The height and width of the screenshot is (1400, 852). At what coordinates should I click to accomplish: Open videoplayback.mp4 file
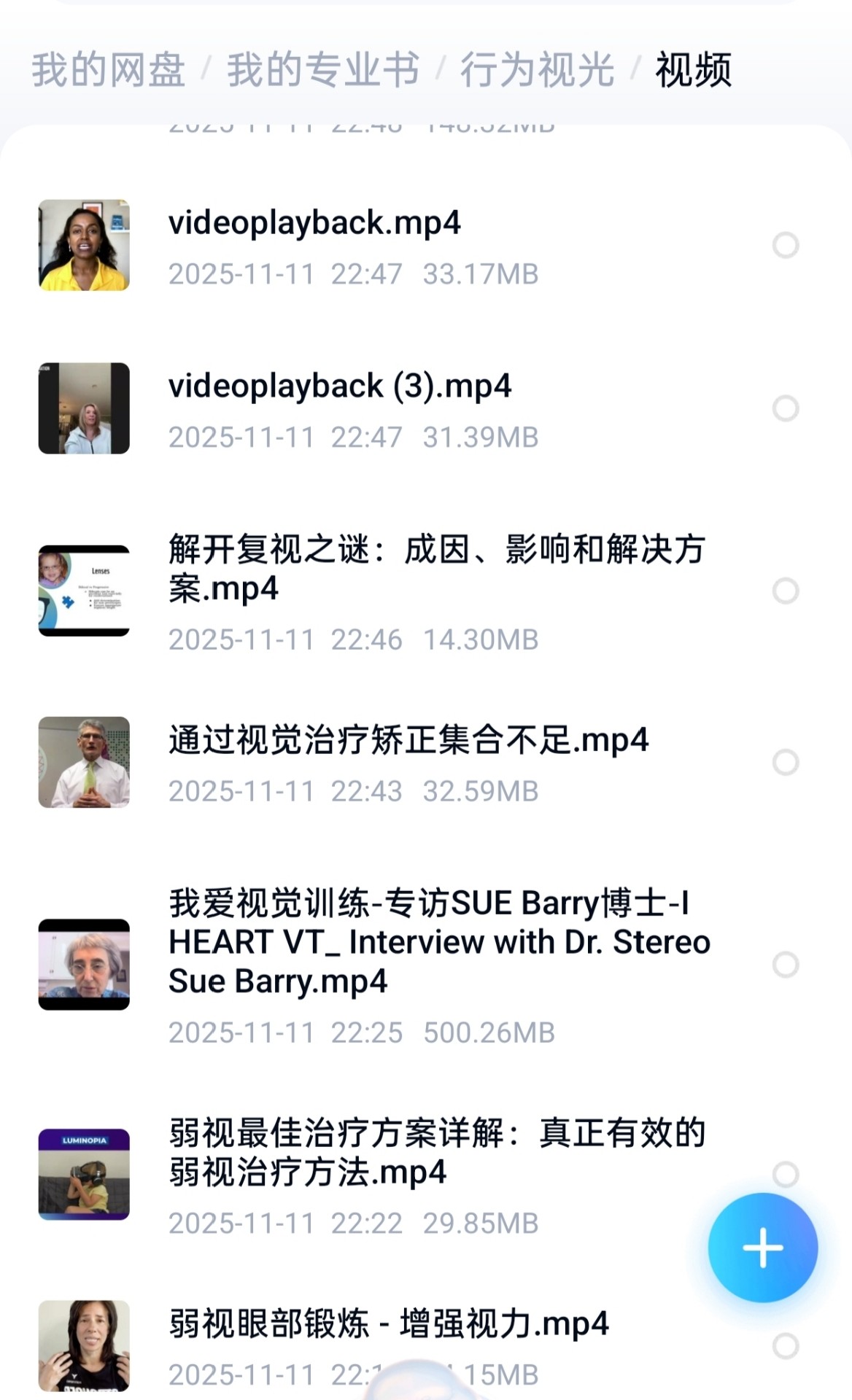(314, 223)
